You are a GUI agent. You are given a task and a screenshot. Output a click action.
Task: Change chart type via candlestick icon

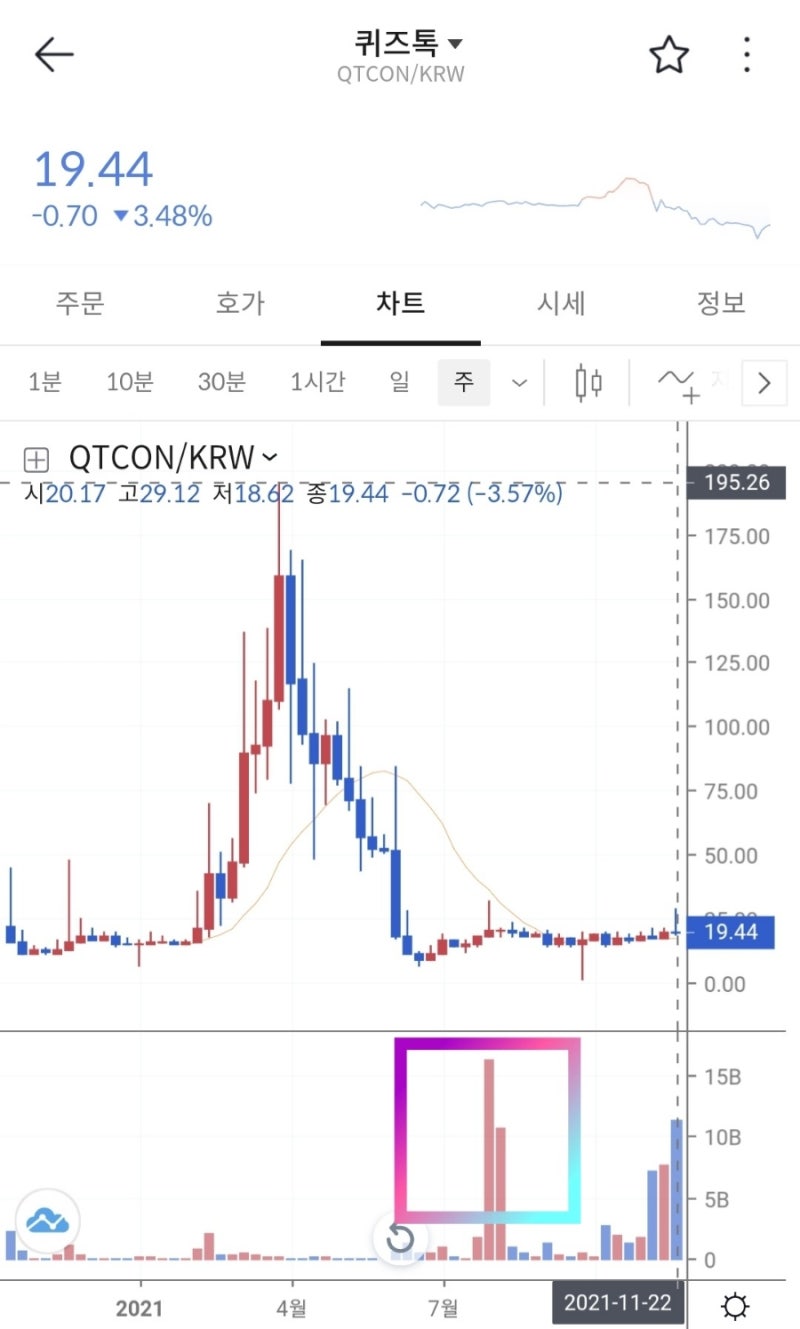coord(588,382)
